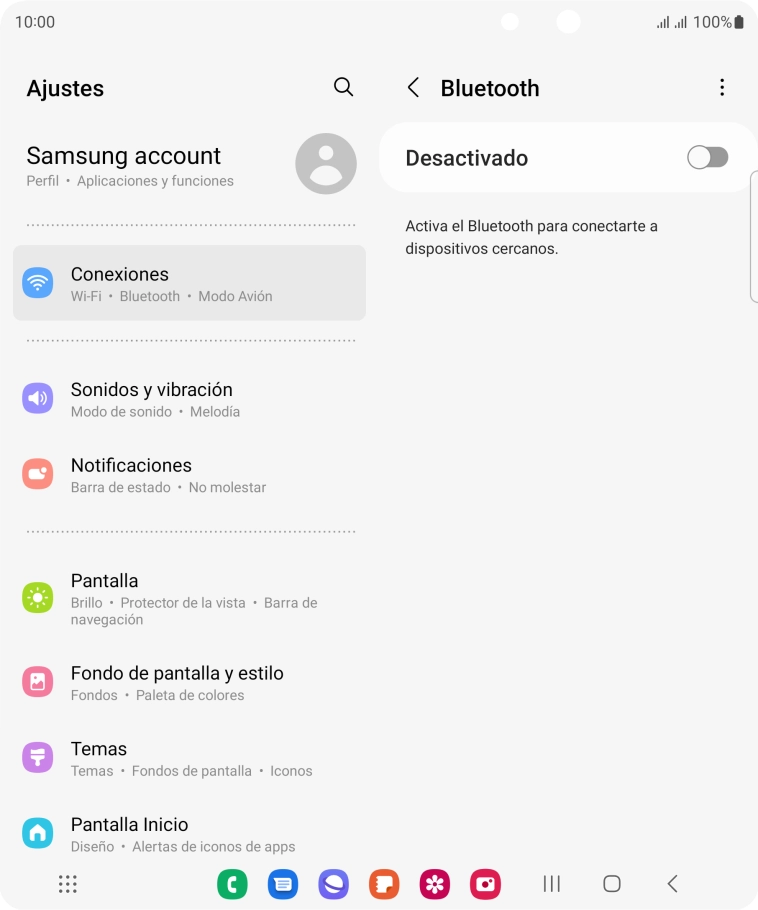Screen dimensions: 758x910
Task: Tap the Pantalla Inicio icon
Action: click(x=37, y=832)
